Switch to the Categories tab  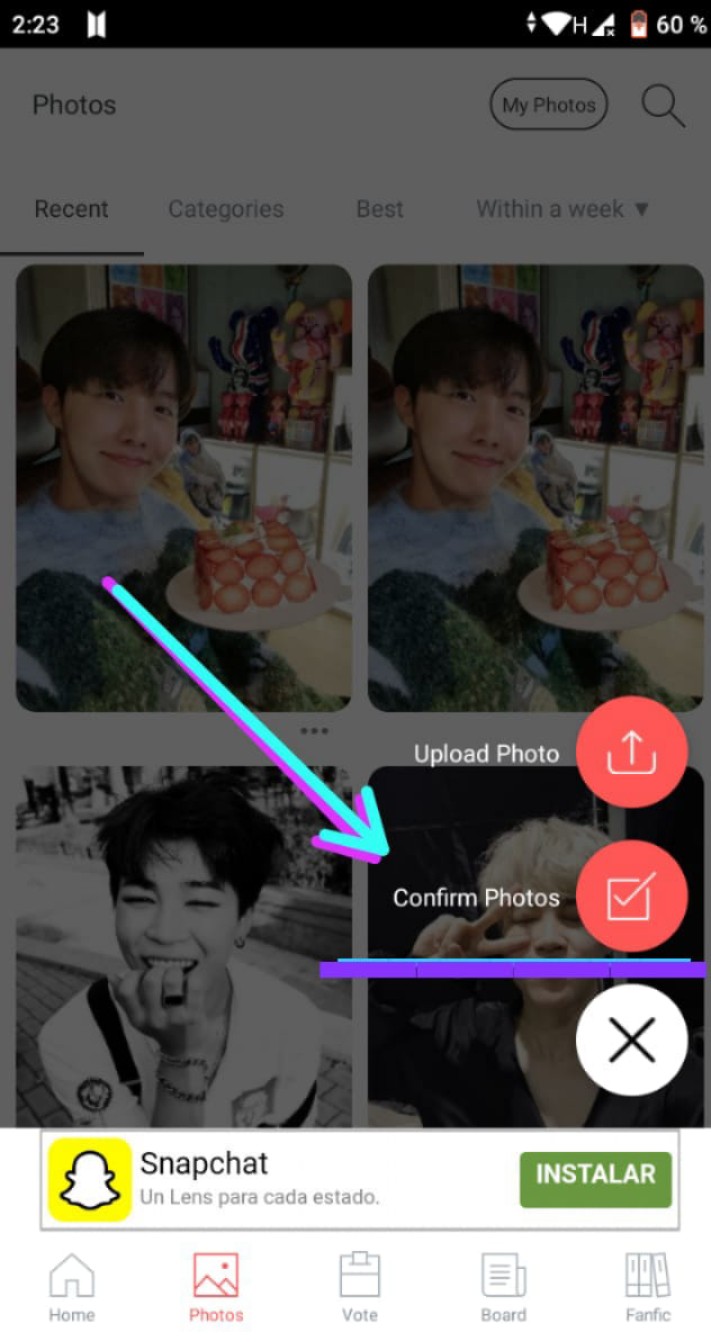(x=226, y=209)
